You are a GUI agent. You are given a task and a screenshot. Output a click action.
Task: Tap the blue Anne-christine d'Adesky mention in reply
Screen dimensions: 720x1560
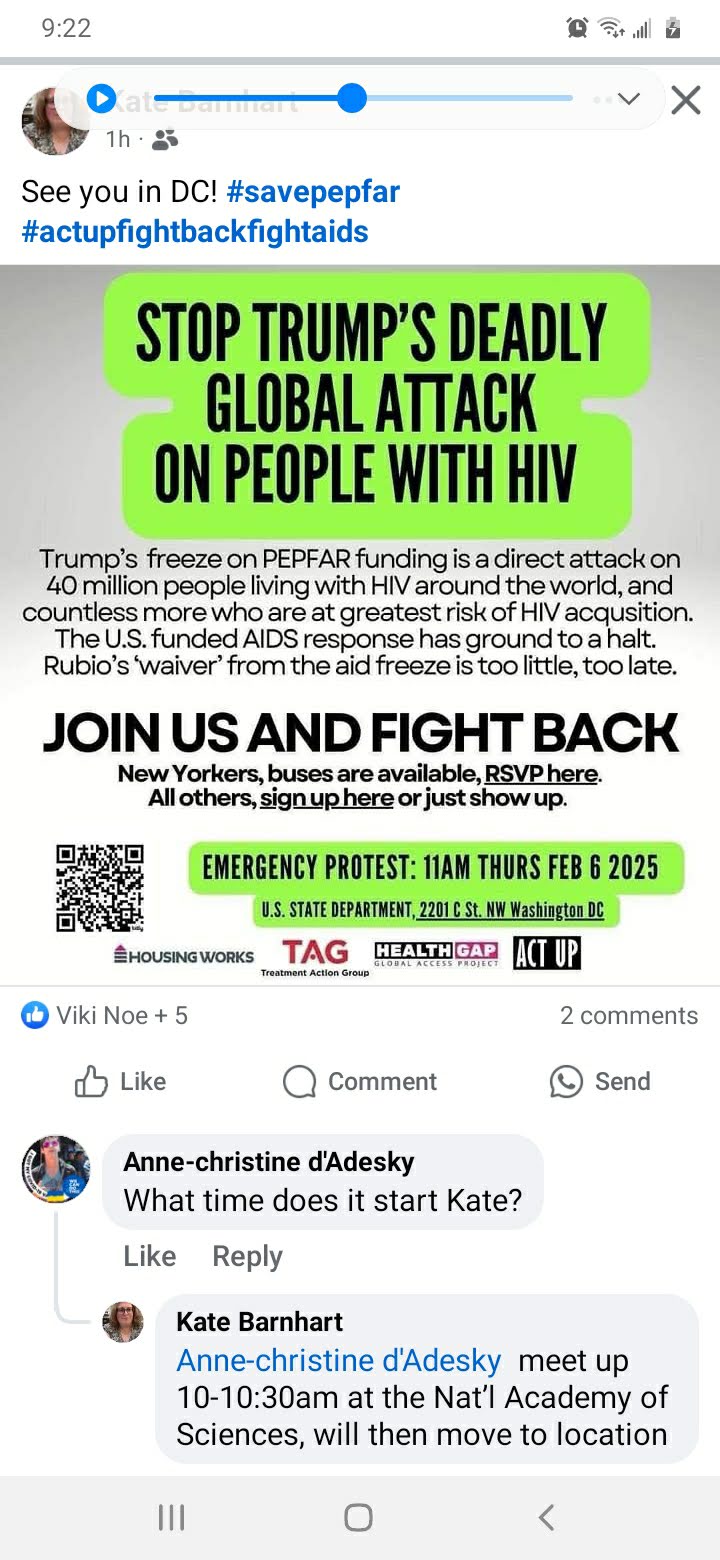point(339,1360)
